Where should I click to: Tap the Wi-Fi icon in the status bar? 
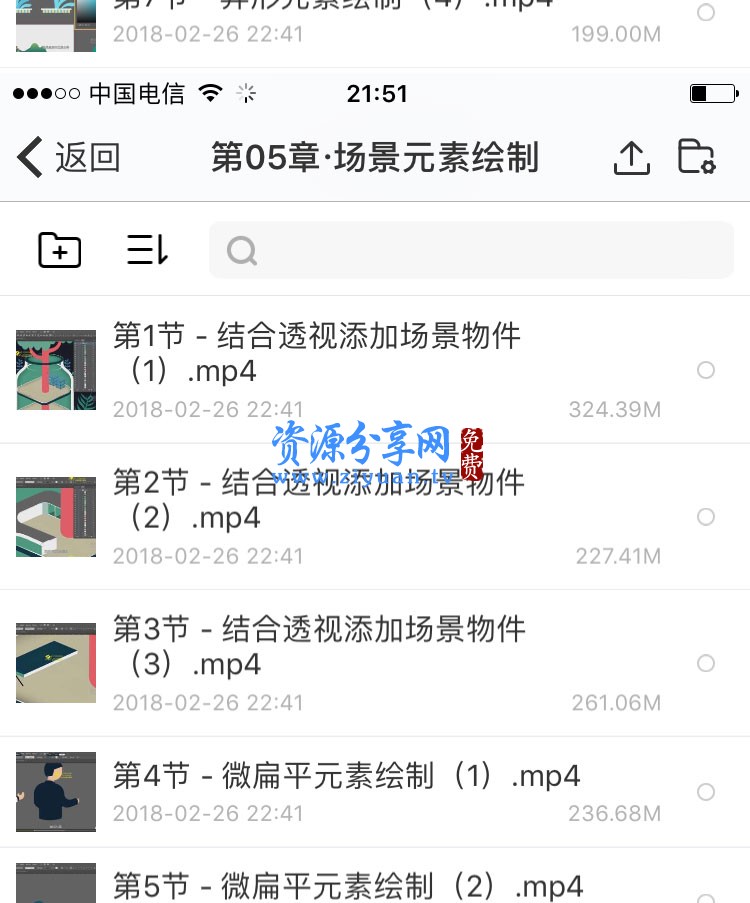[209, 93]
